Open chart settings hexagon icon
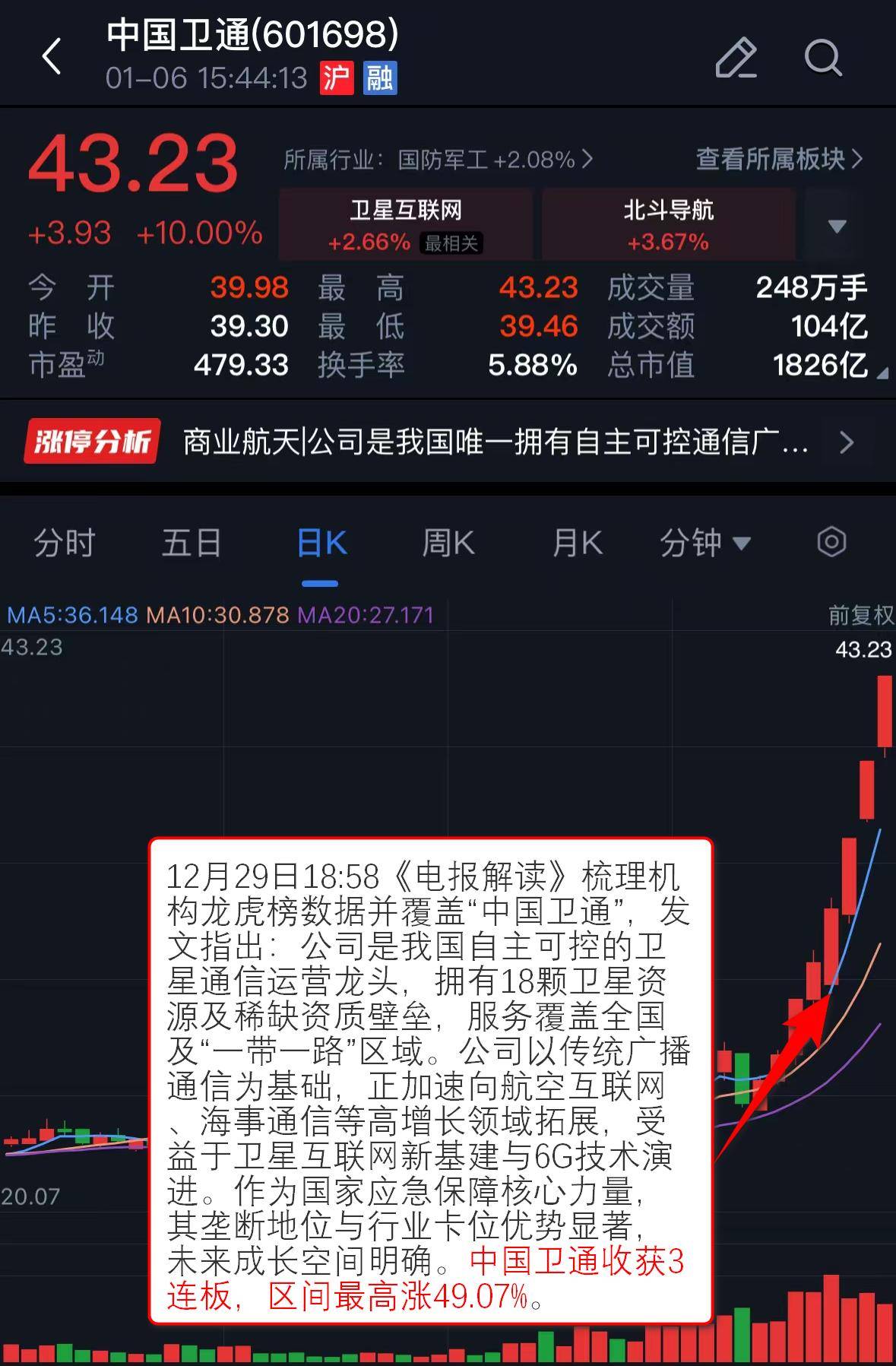Image resolution: width=896 pixels, height=1366 pixels. (831, 543)
